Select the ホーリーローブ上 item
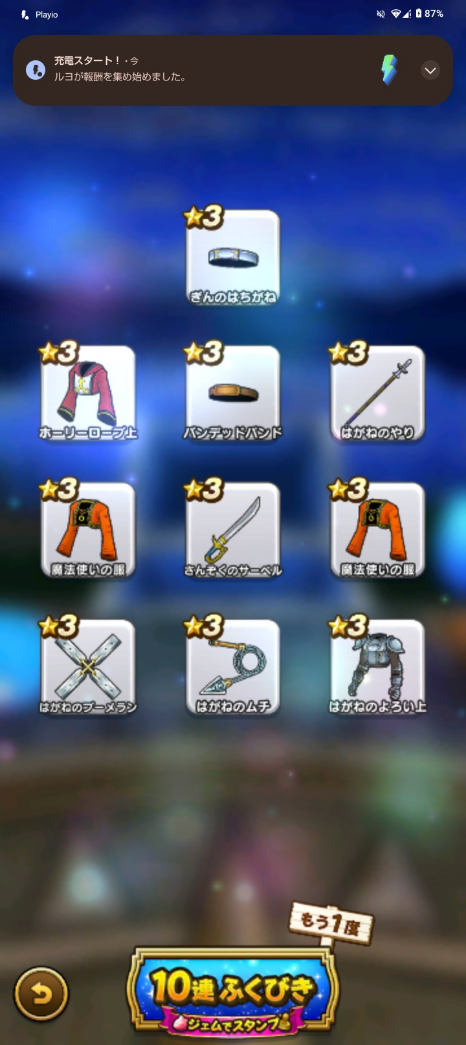Viewport: 466px width, 1045px height. tap(88, 393)
